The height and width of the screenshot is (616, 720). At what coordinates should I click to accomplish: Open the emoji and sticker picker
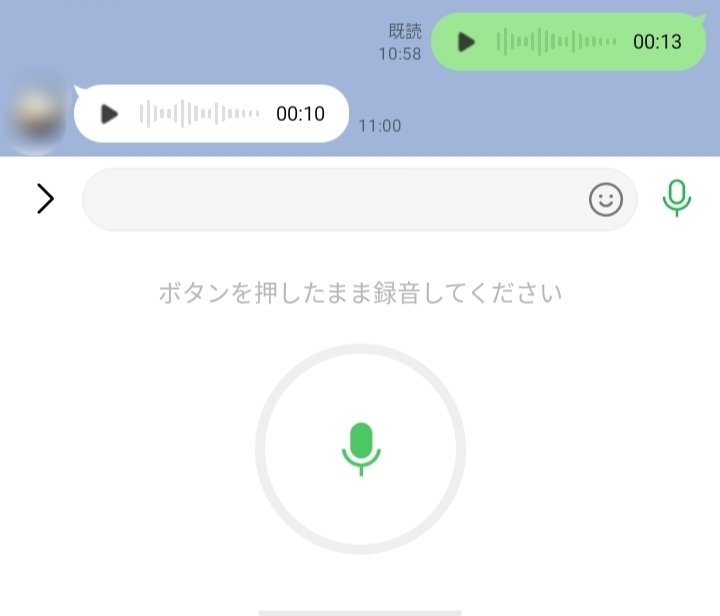click(x=605, y=200)
